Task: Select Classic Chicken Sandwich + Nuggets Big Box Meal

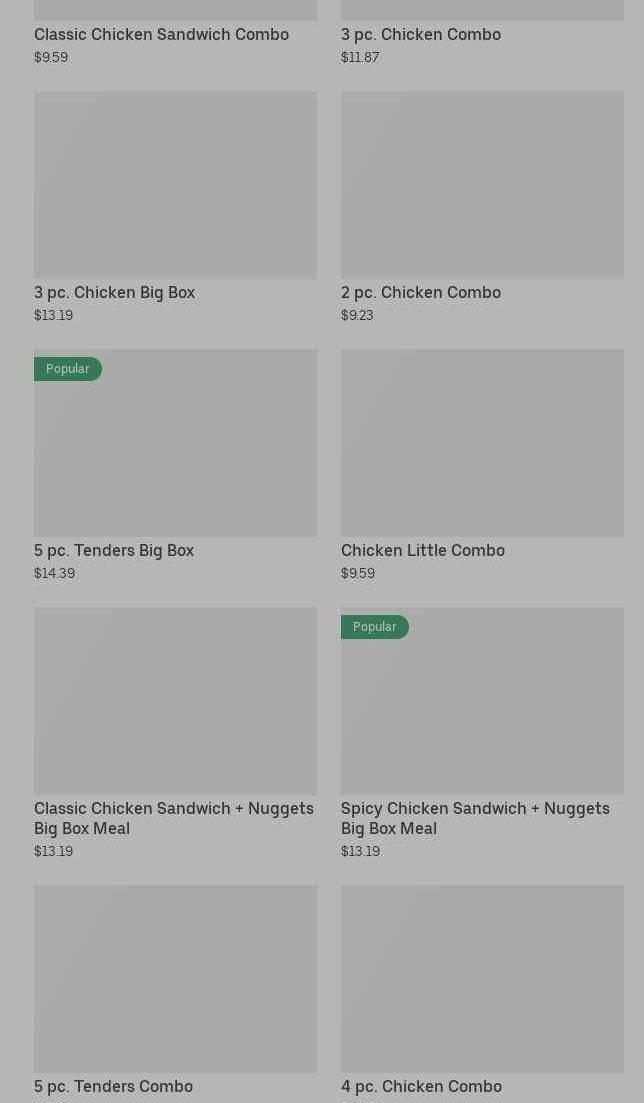Action: click(x=175, y=734)
